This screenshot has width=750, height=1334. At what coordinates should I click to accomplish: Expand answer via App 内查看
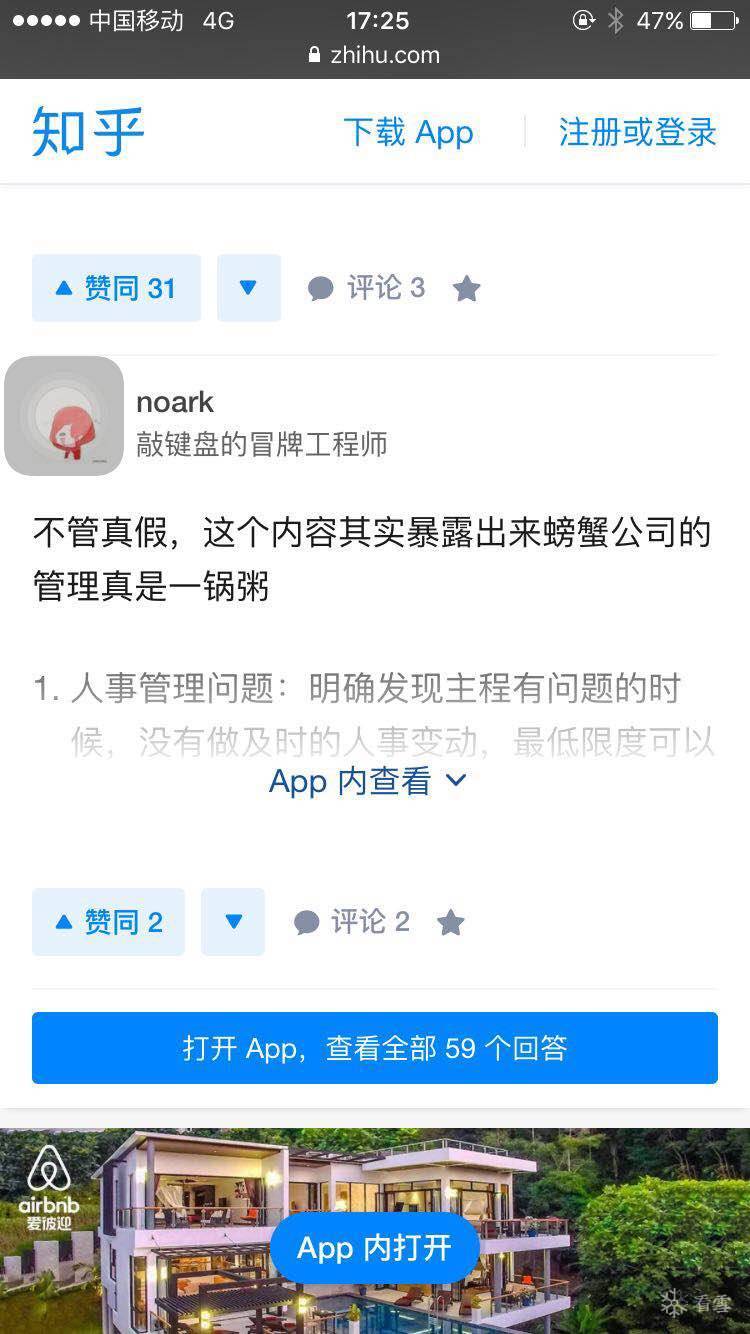click(x=368, y=781)
